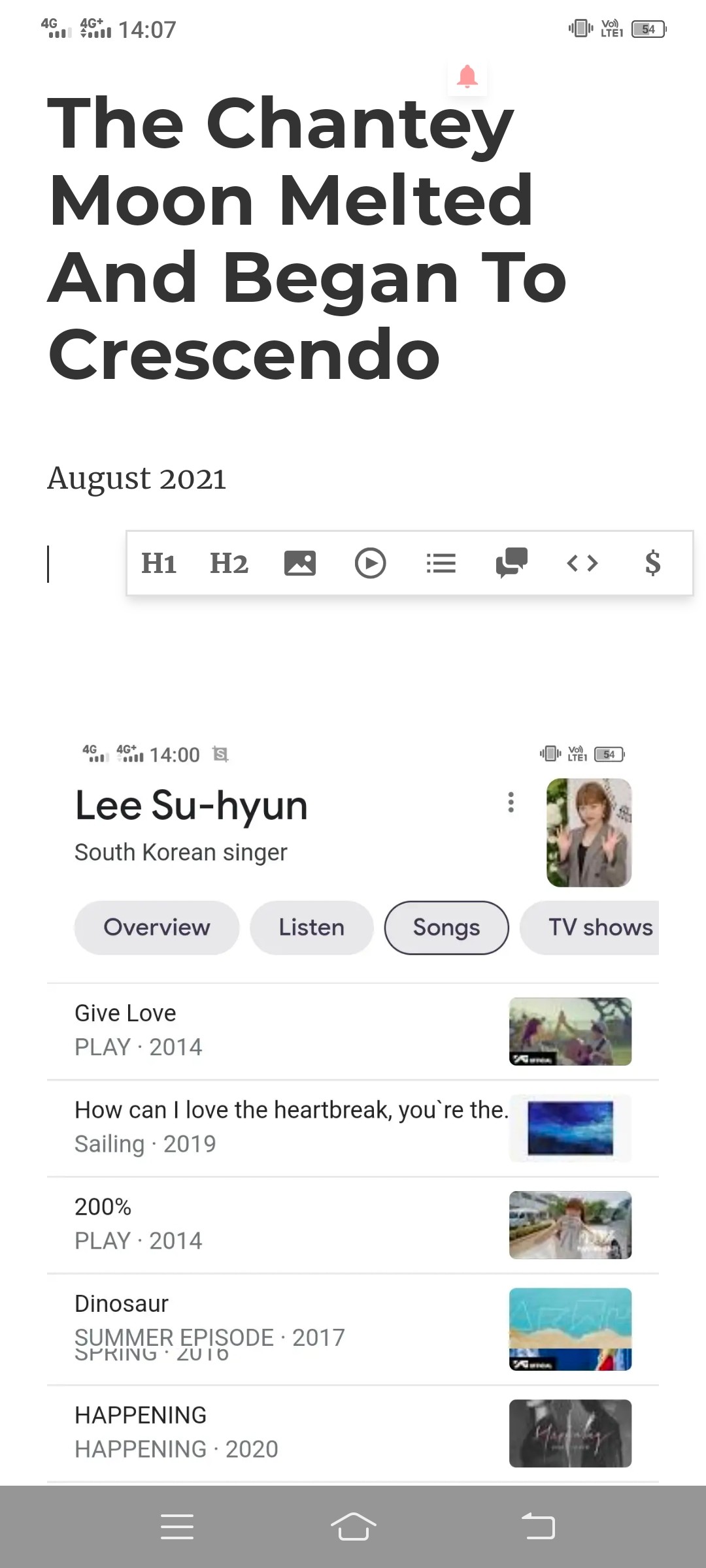
Task: Edit the post title The Chantey Moon
Action: [307, 238]
